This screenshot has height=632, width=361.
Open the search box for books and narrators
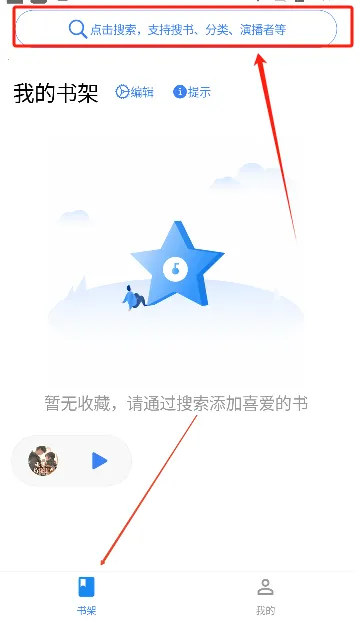[x=176, y=29]
